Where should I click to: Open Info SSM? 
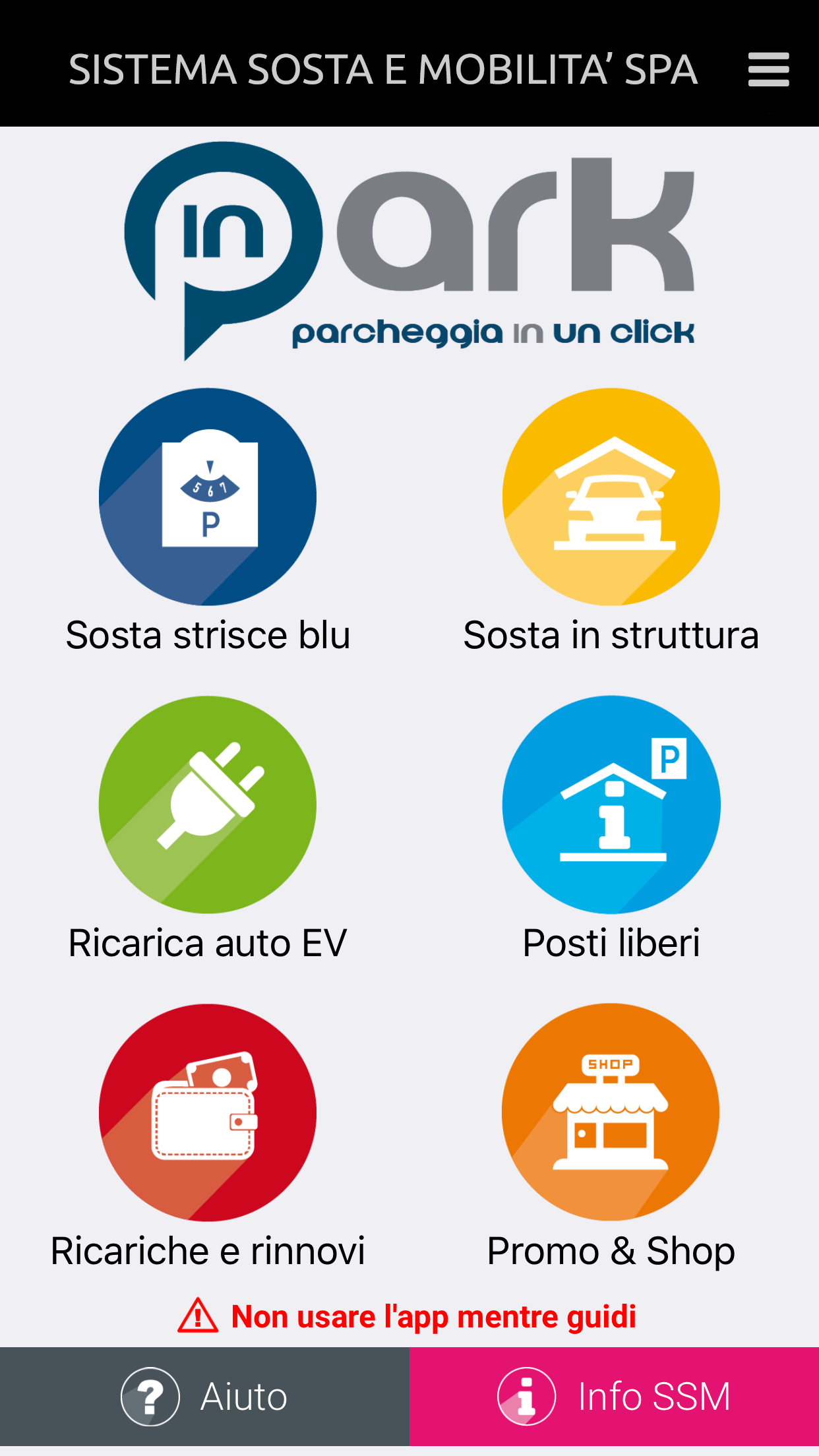click(615, 1397)
